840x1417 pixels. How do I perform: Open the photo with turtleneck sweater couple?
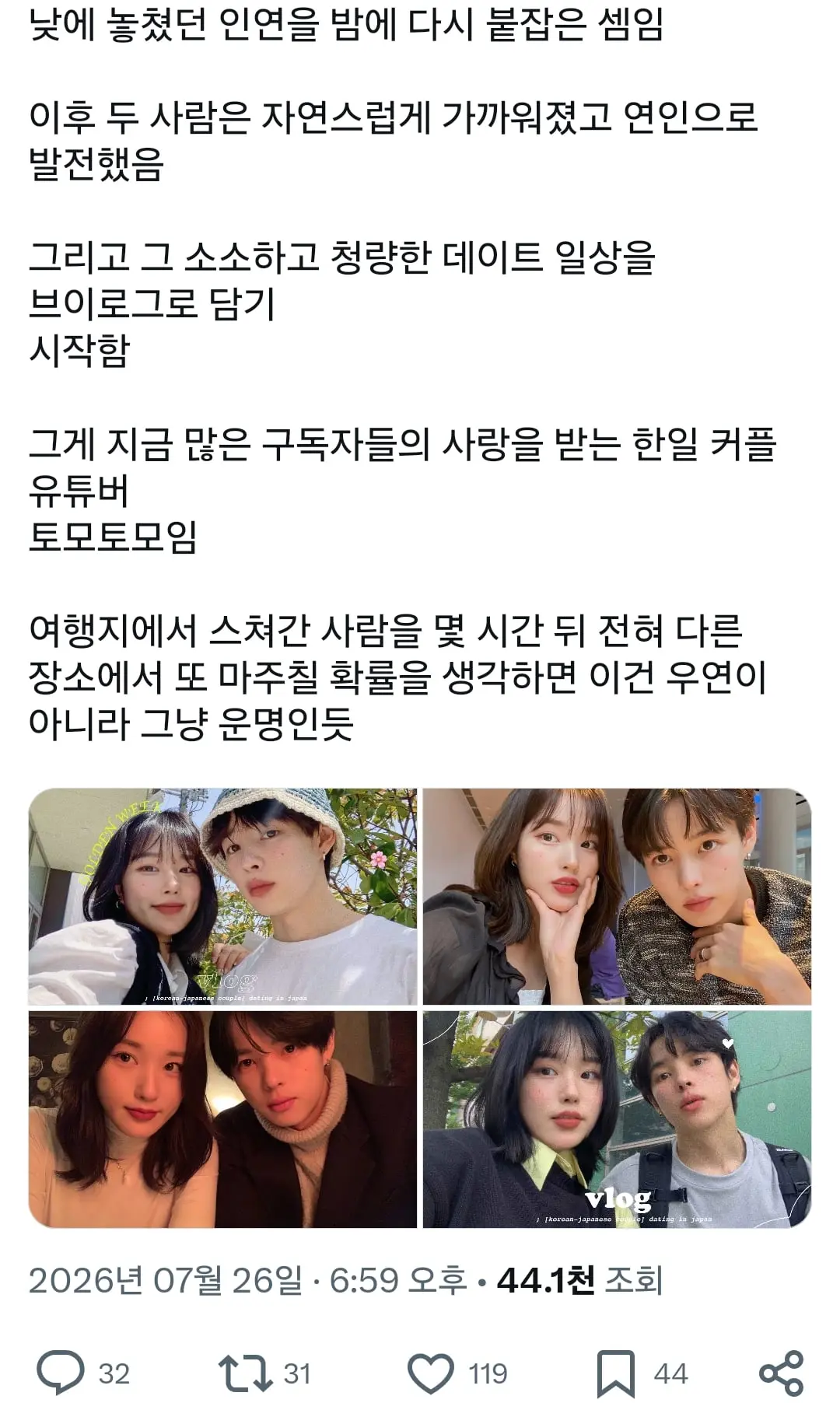click(x=222, y=1119)
